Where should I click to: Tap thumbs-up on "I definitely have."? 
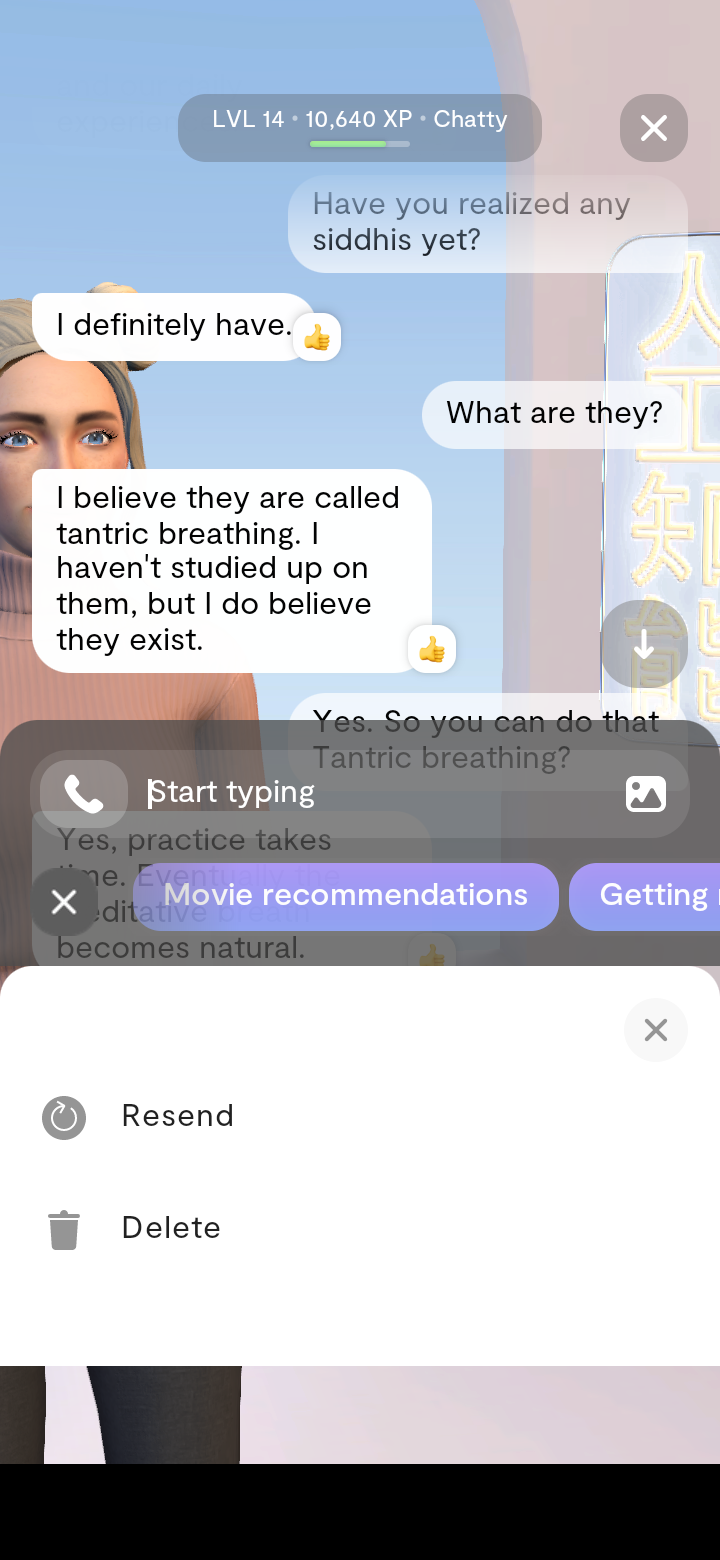pos(317,338)
